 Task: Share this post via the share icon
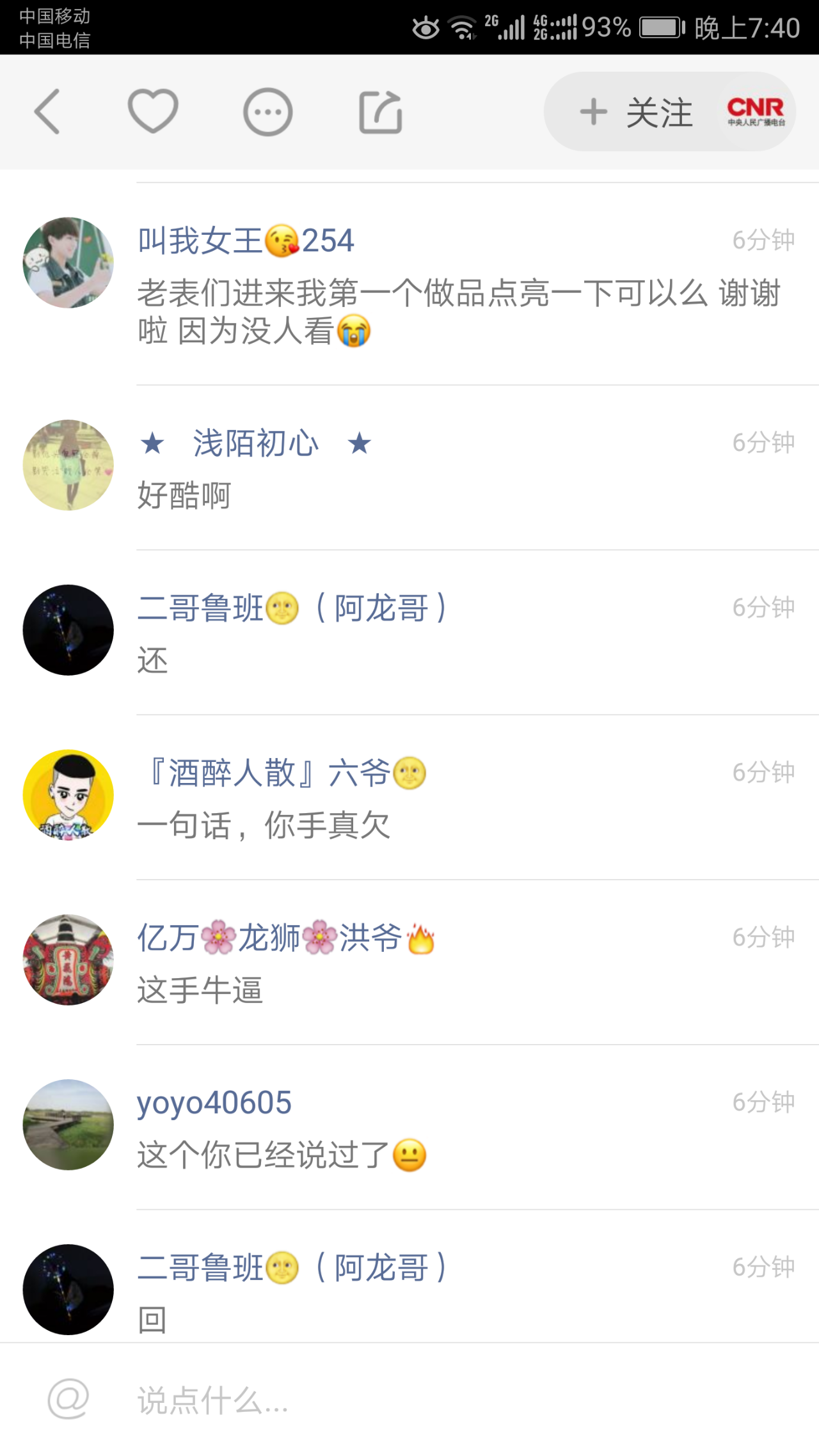tap(381, 112)
